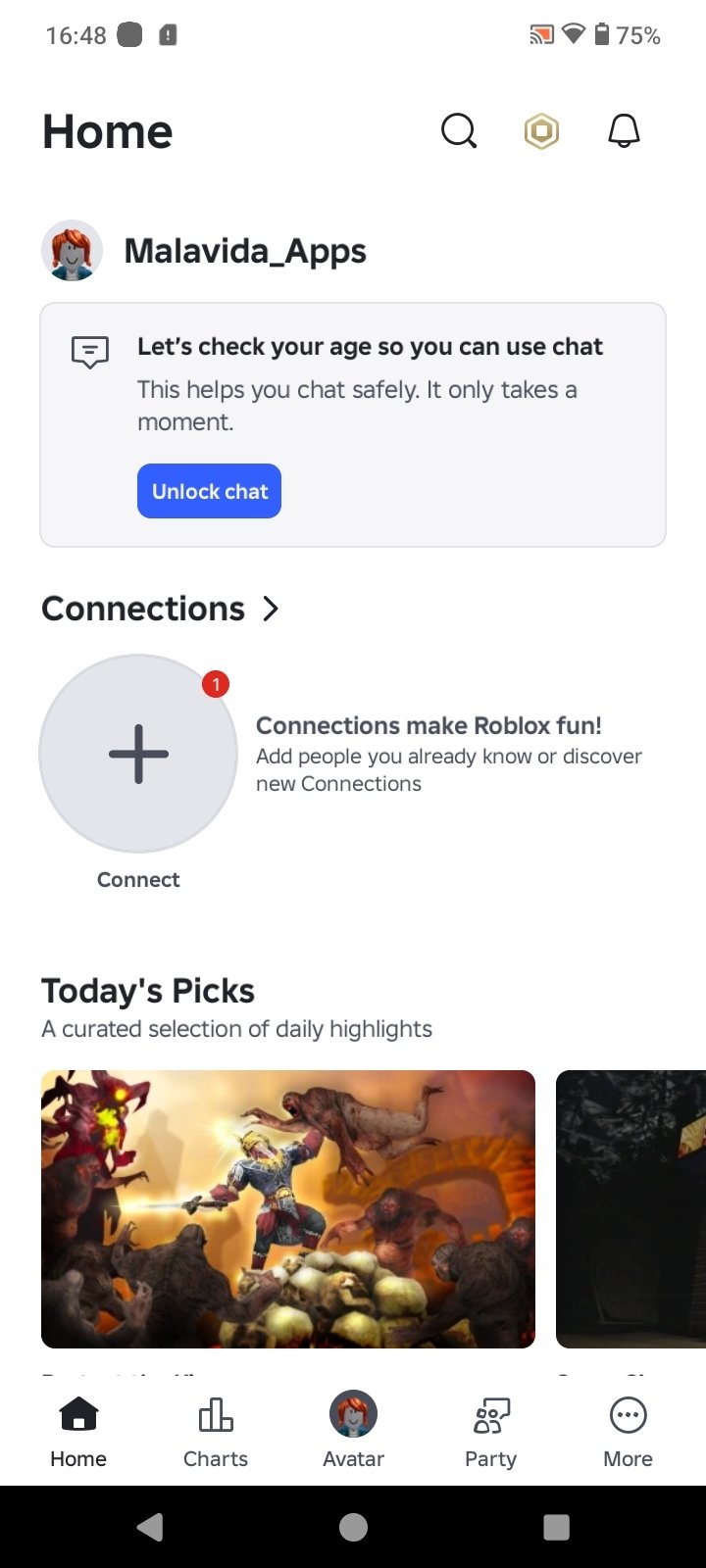
Task: Tap the system back button
Action: coord(150,1527)
